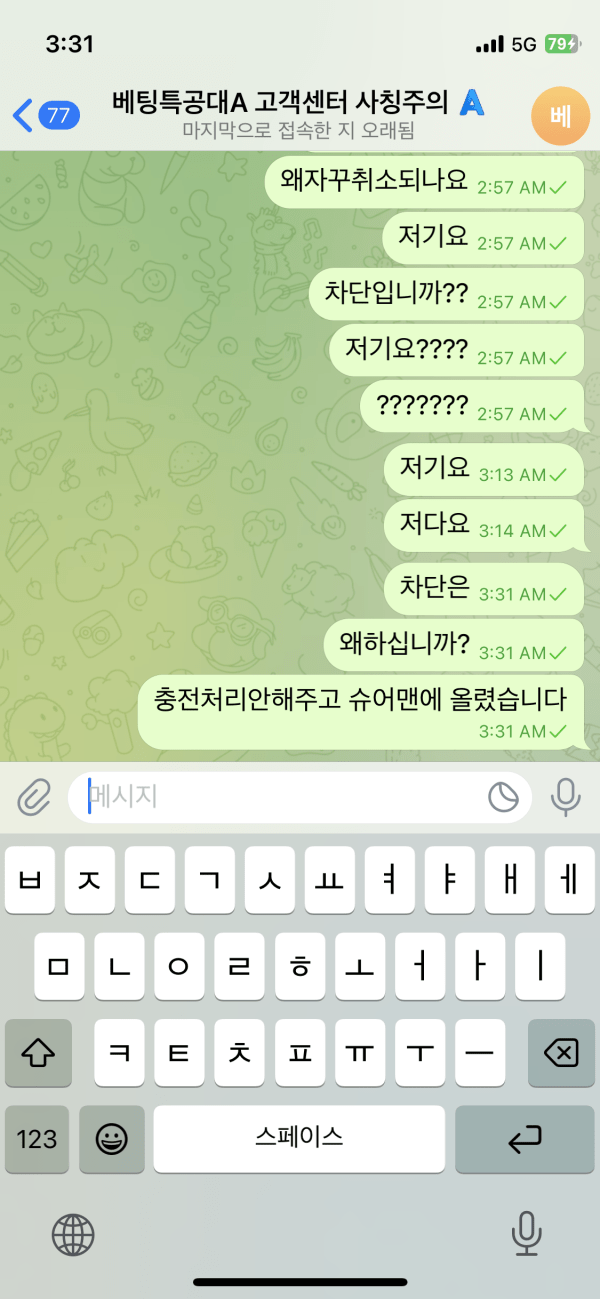Start keyboard dictation microphone
This screenshot has width=600, height=1299.
(x=526, y=1234)
